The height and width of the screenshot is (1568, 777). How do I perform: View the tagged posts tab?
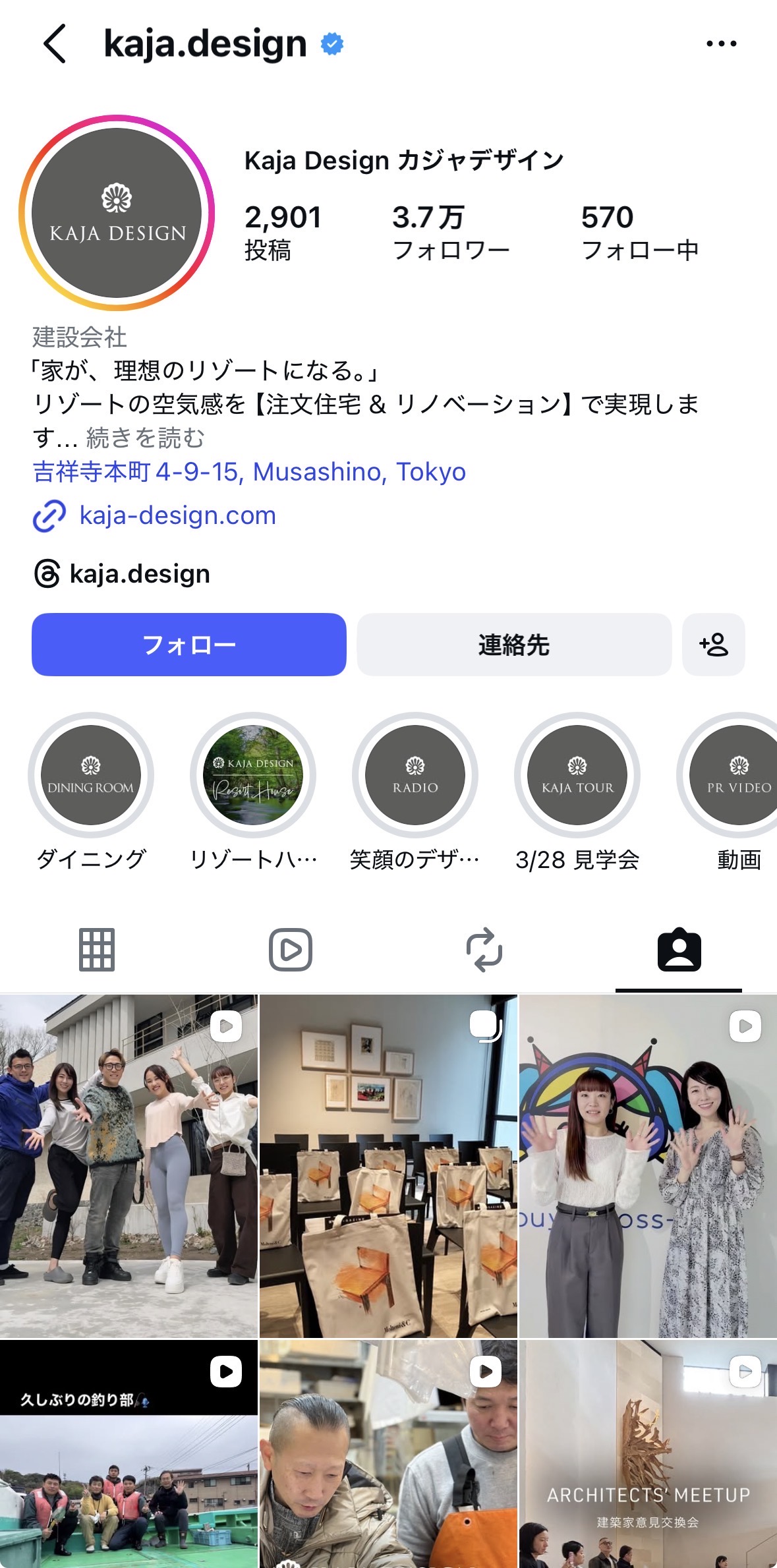pyautogui.click(x=679, y=949)
